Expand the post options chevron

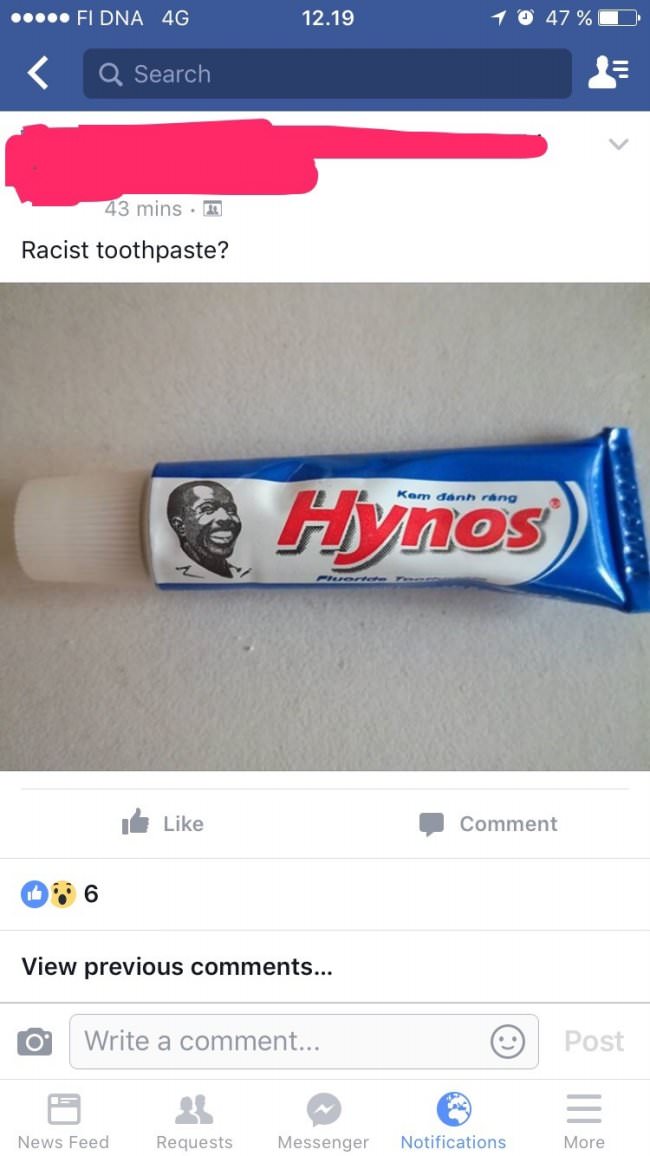click(x=619, y=145)
